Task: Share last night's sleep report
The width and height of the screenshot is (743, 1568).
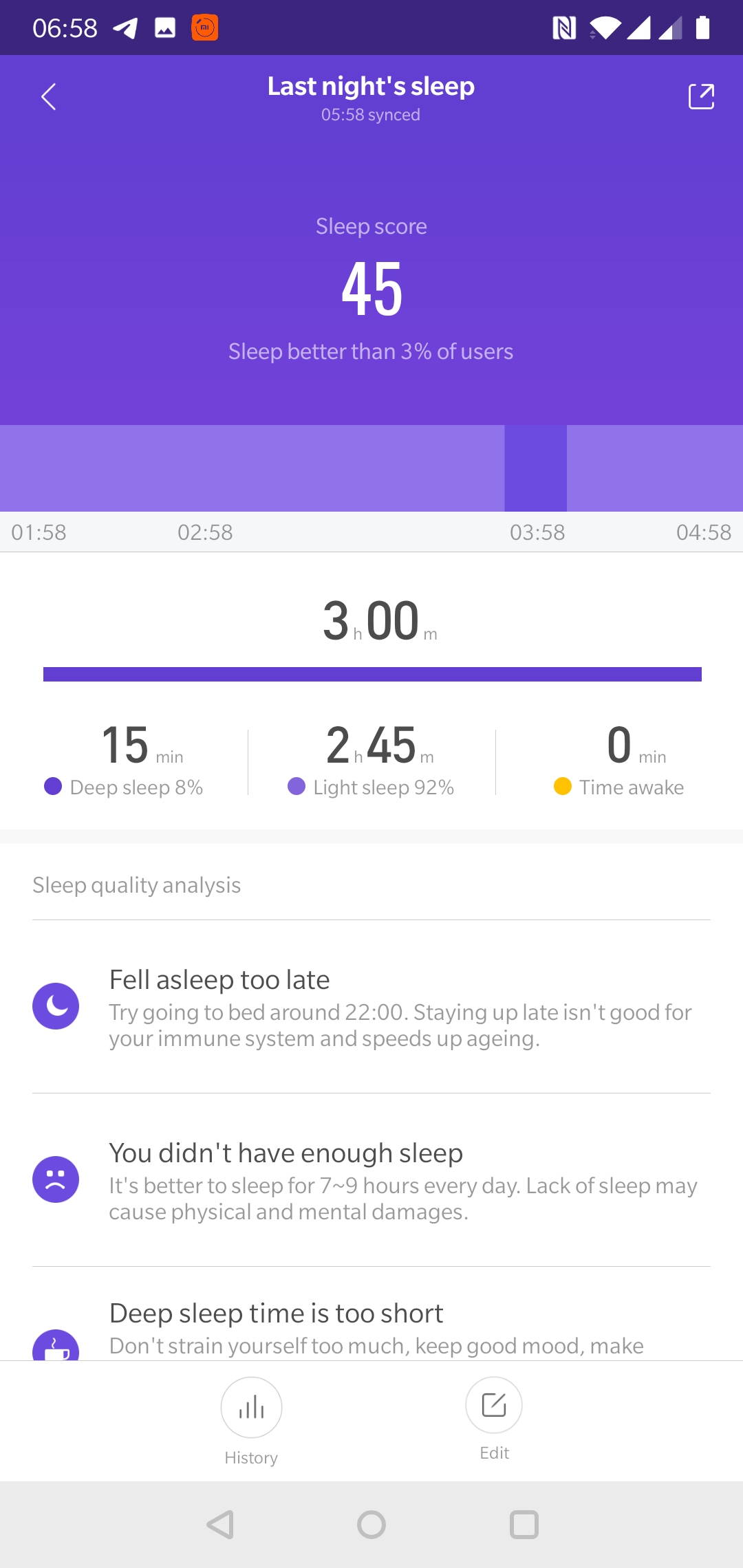Action: coord(701,97)
